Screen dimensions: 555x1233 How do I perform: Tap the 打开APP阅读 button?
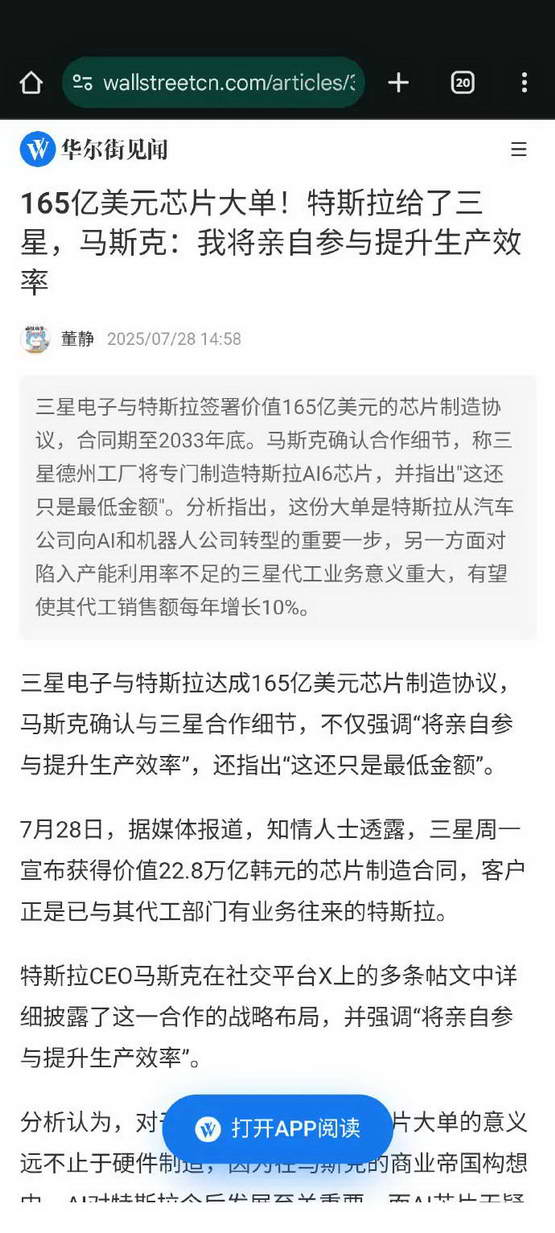click(x=277, y=1129)
